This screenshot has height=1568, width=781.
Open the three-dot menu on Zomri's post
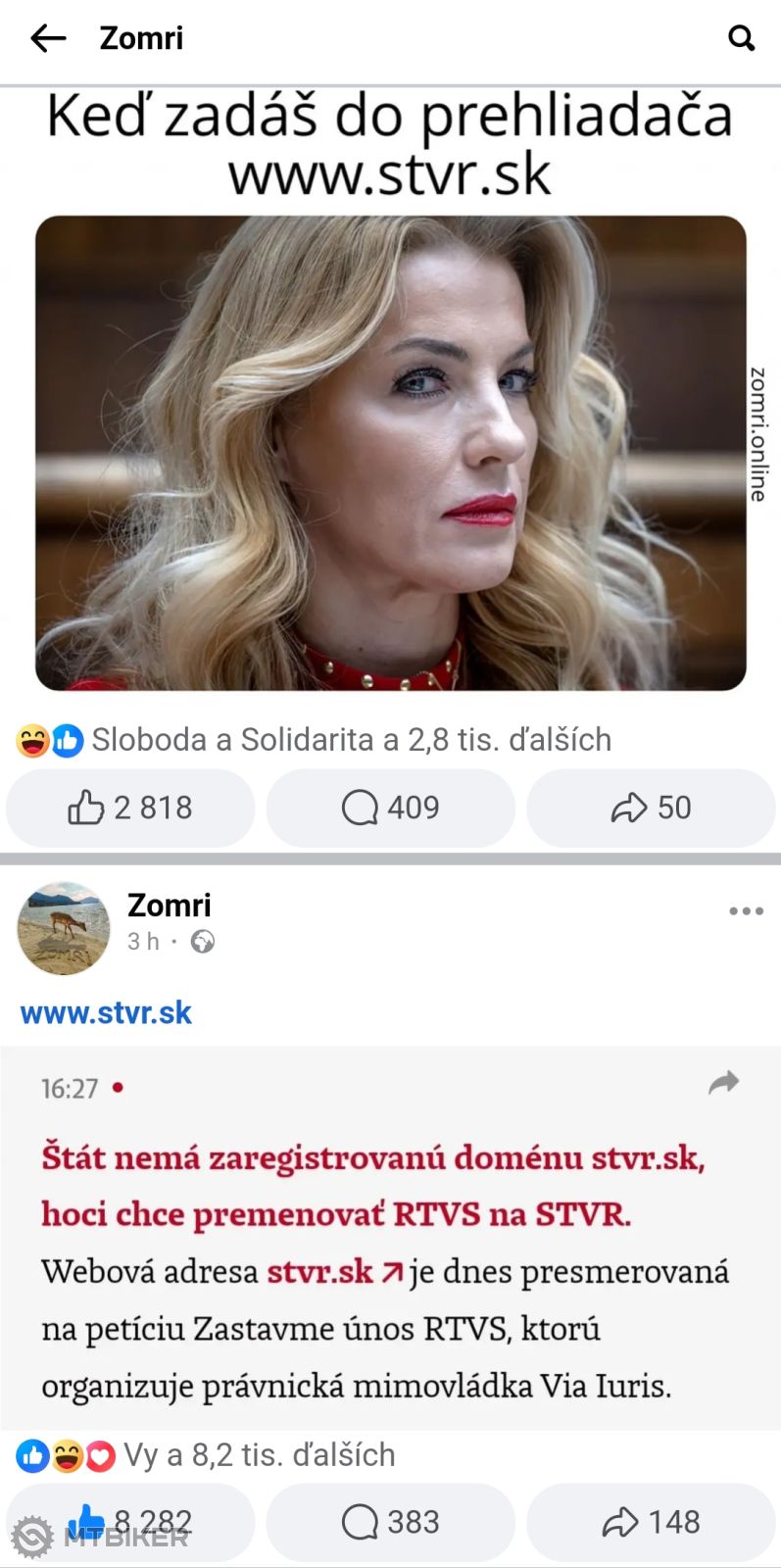[746, 911]
